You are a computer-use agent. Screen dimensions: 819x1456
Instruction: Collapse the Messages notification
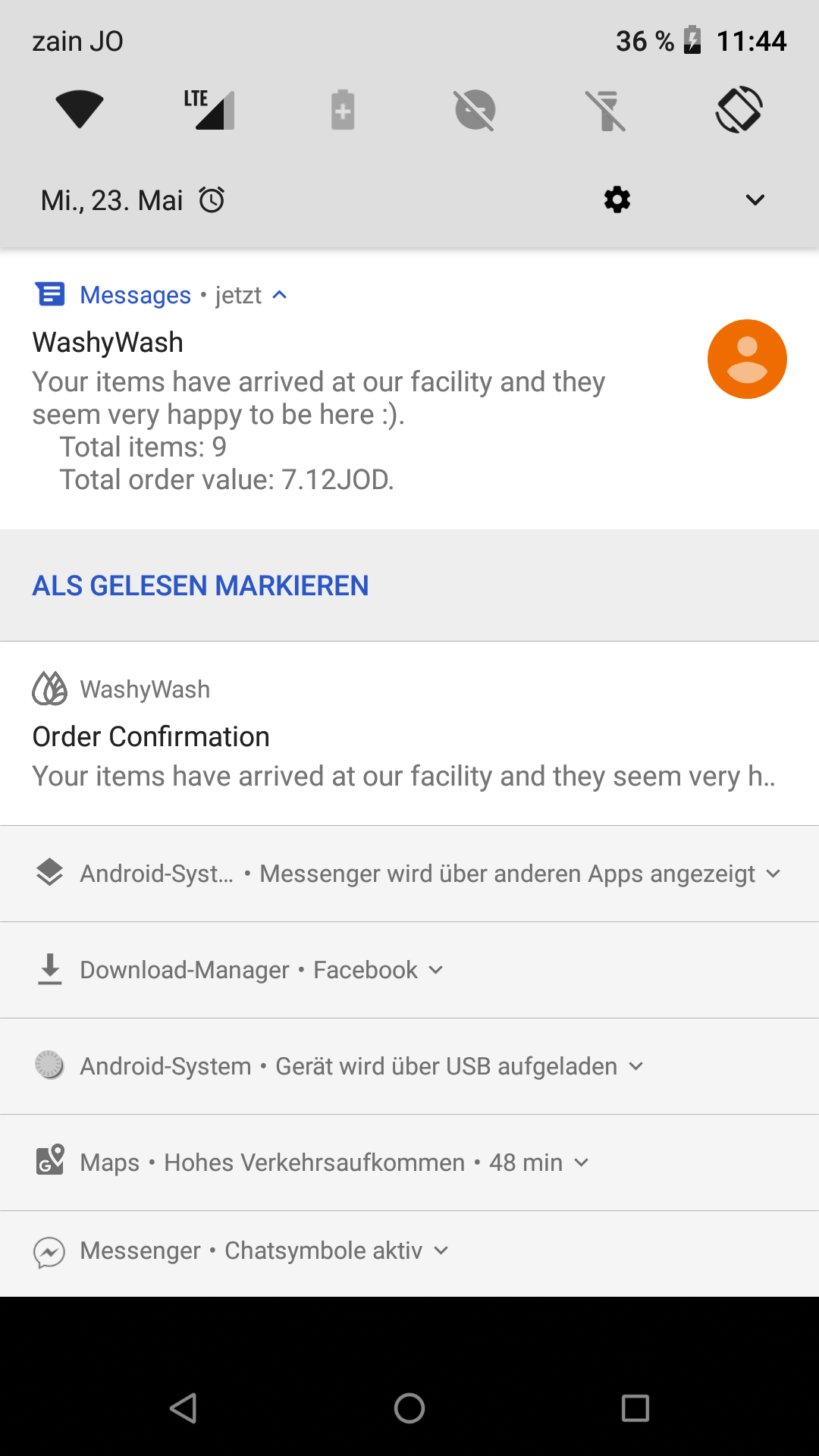pos(280,295)
